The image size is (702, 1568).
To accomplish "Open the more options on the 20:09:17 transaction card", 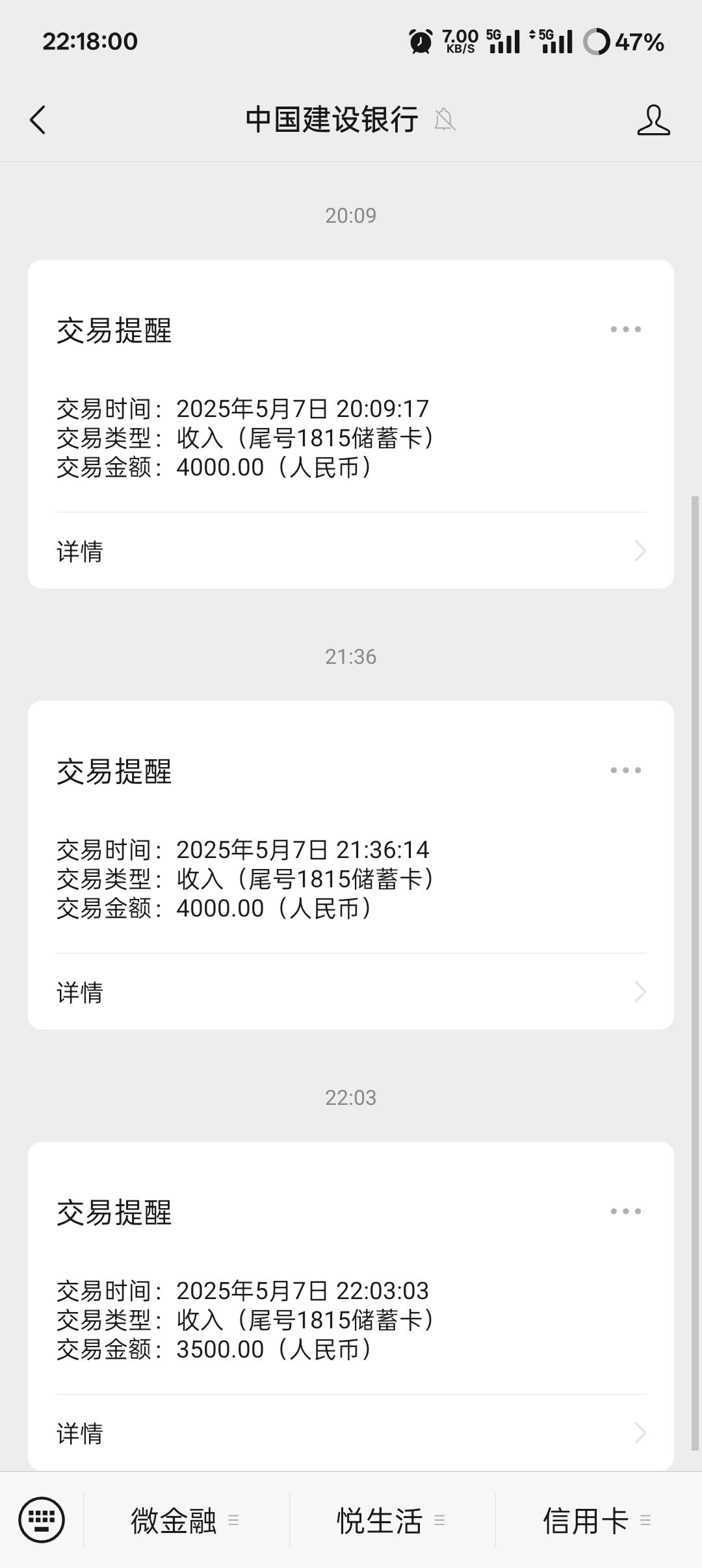I will coord(625,329).
